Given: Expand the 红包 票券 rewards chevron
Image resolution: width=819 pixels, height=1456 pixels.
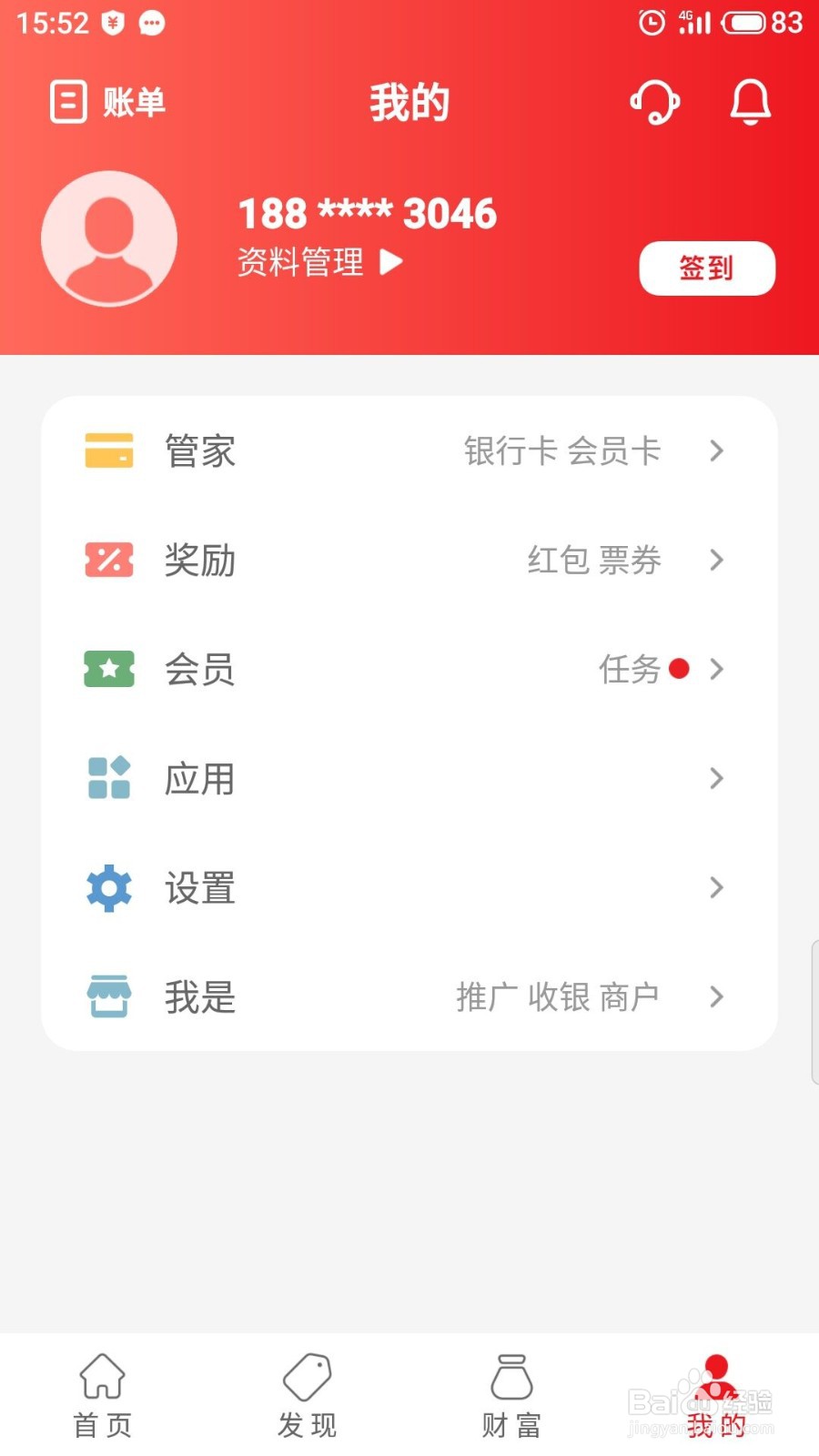Looking at the screenshot, I should [716, 561].
